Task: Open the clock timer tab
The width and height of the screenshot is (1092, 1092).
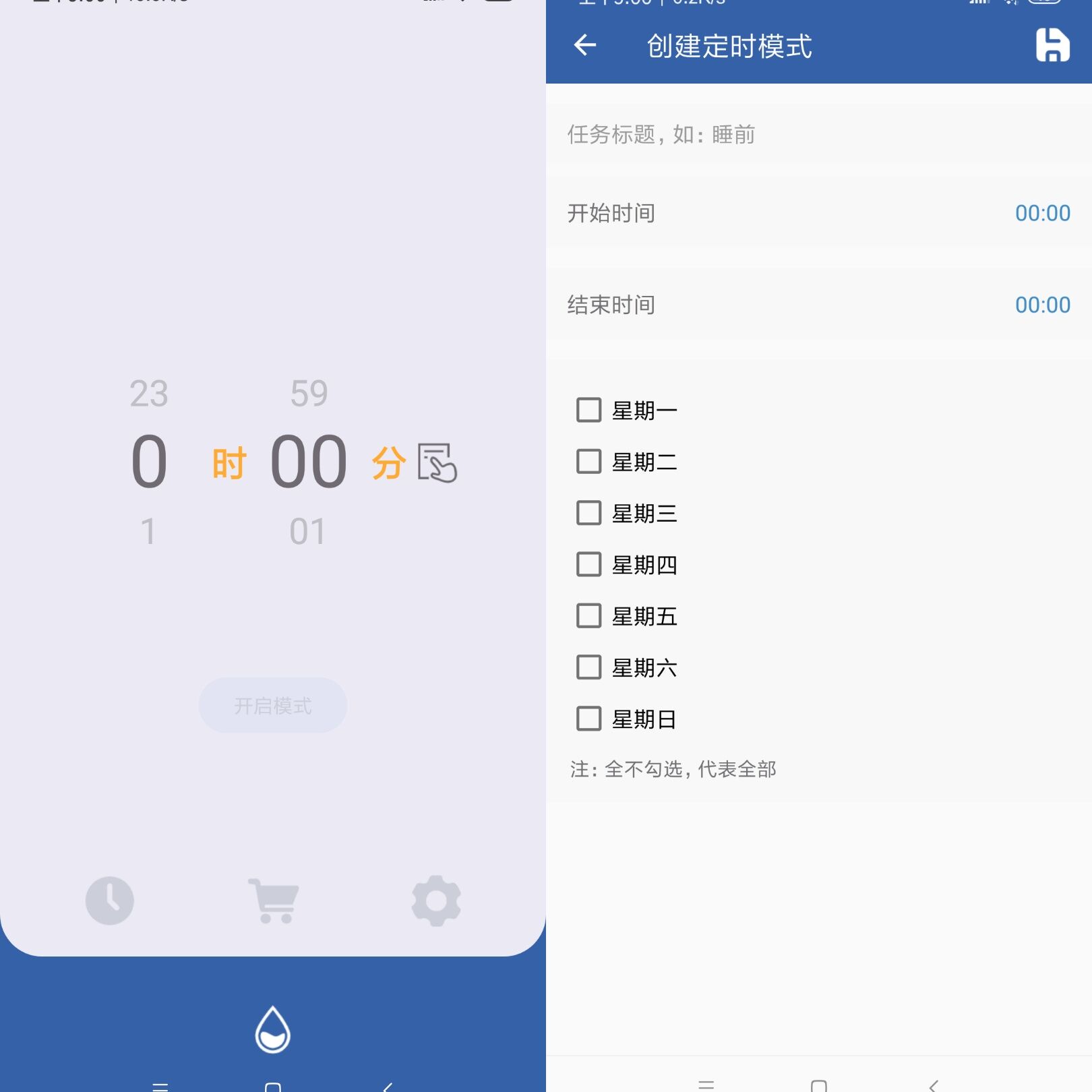Action: (x=110, y=901)
